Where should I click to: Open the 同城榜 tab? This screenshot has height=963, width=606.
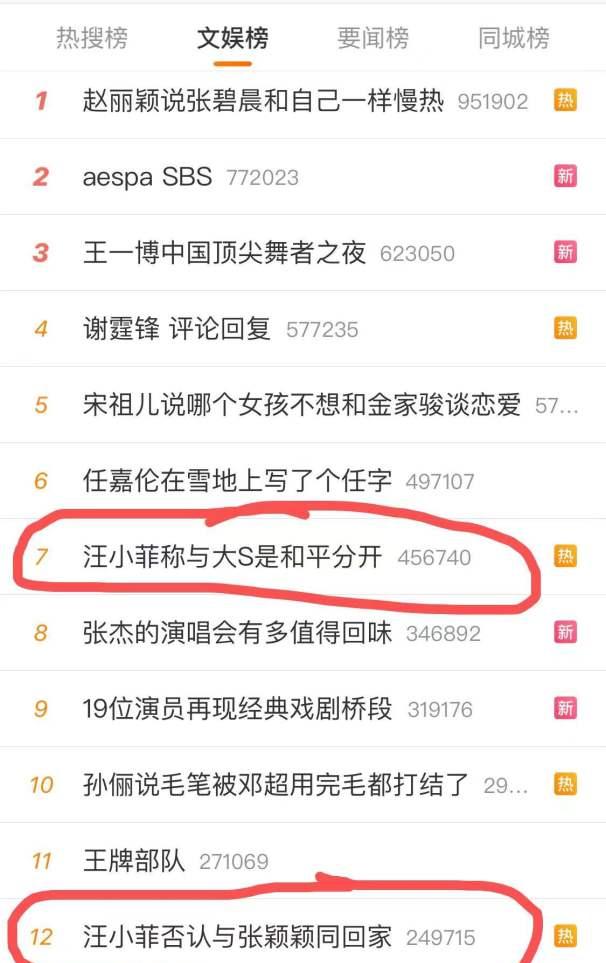[514, 39]
